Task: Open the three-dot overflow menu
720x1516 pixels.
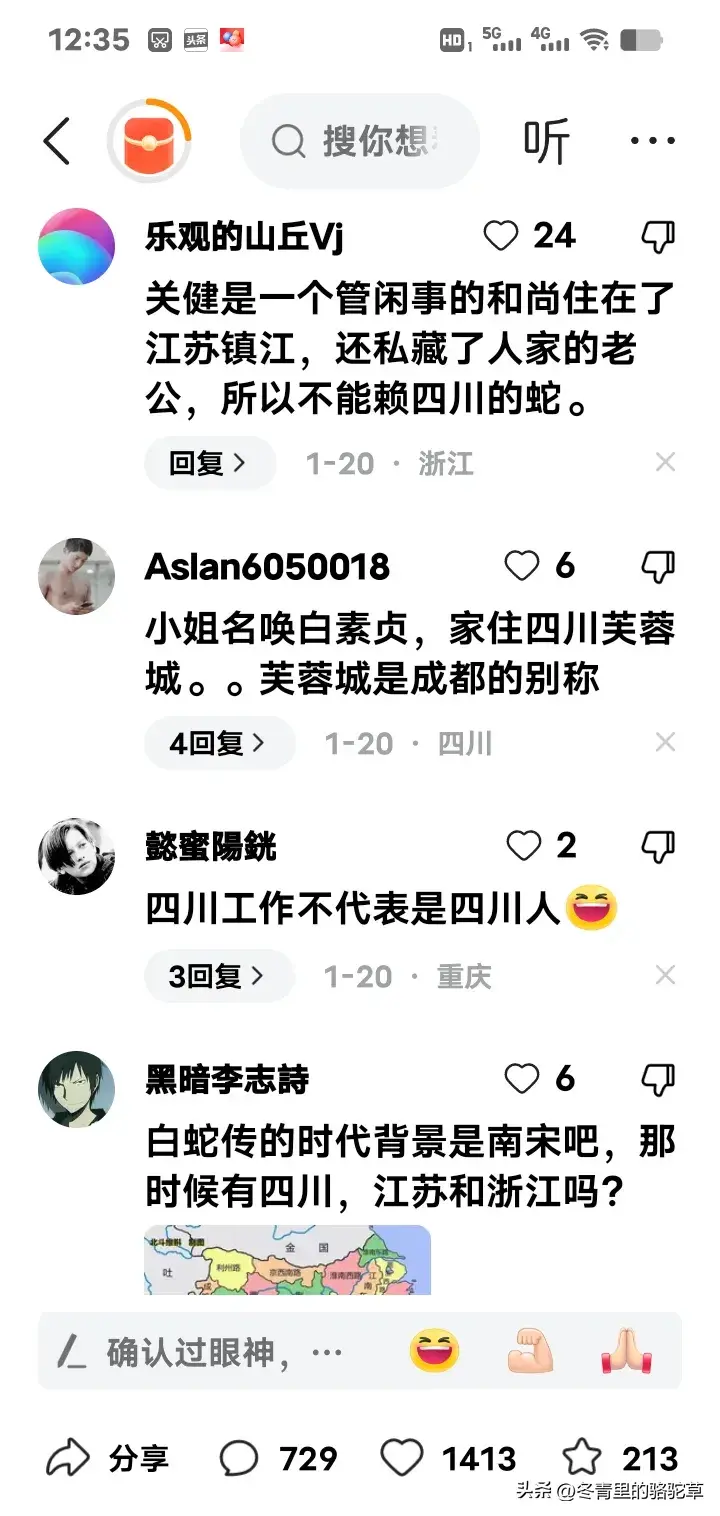Action: coord(652,141)
